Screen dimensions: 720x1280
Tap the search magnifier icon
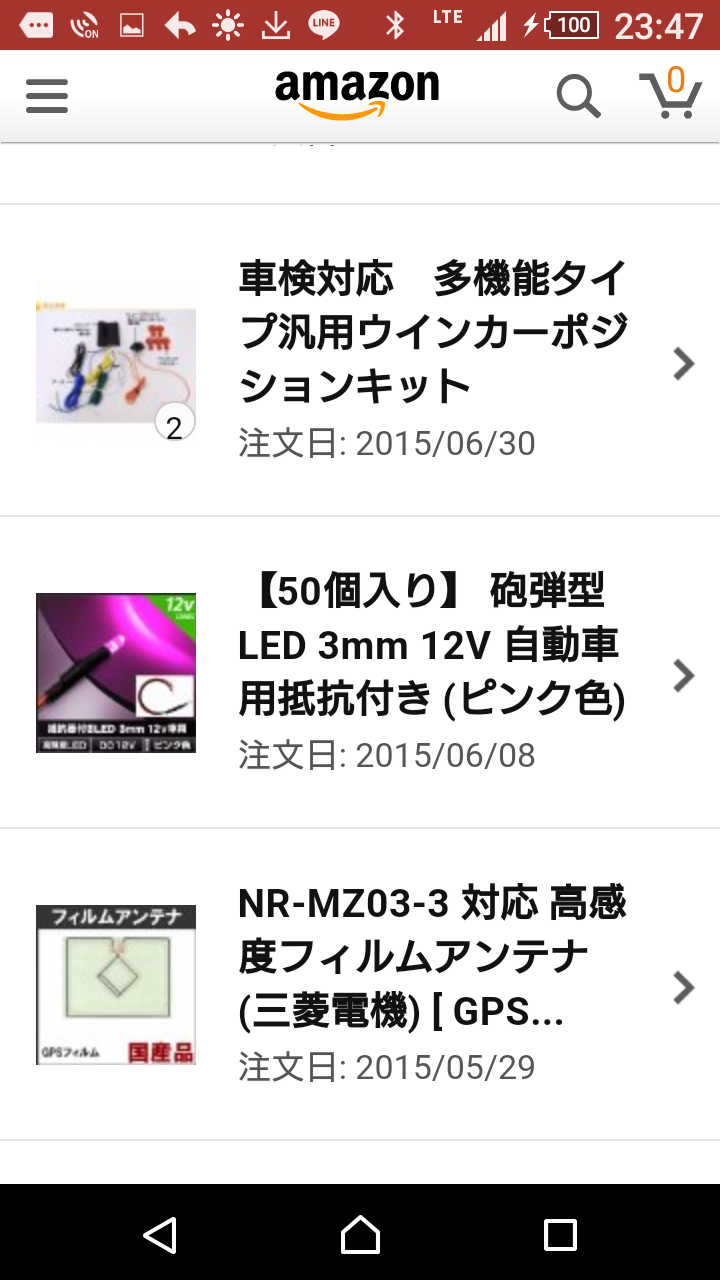tap(578, 96)
